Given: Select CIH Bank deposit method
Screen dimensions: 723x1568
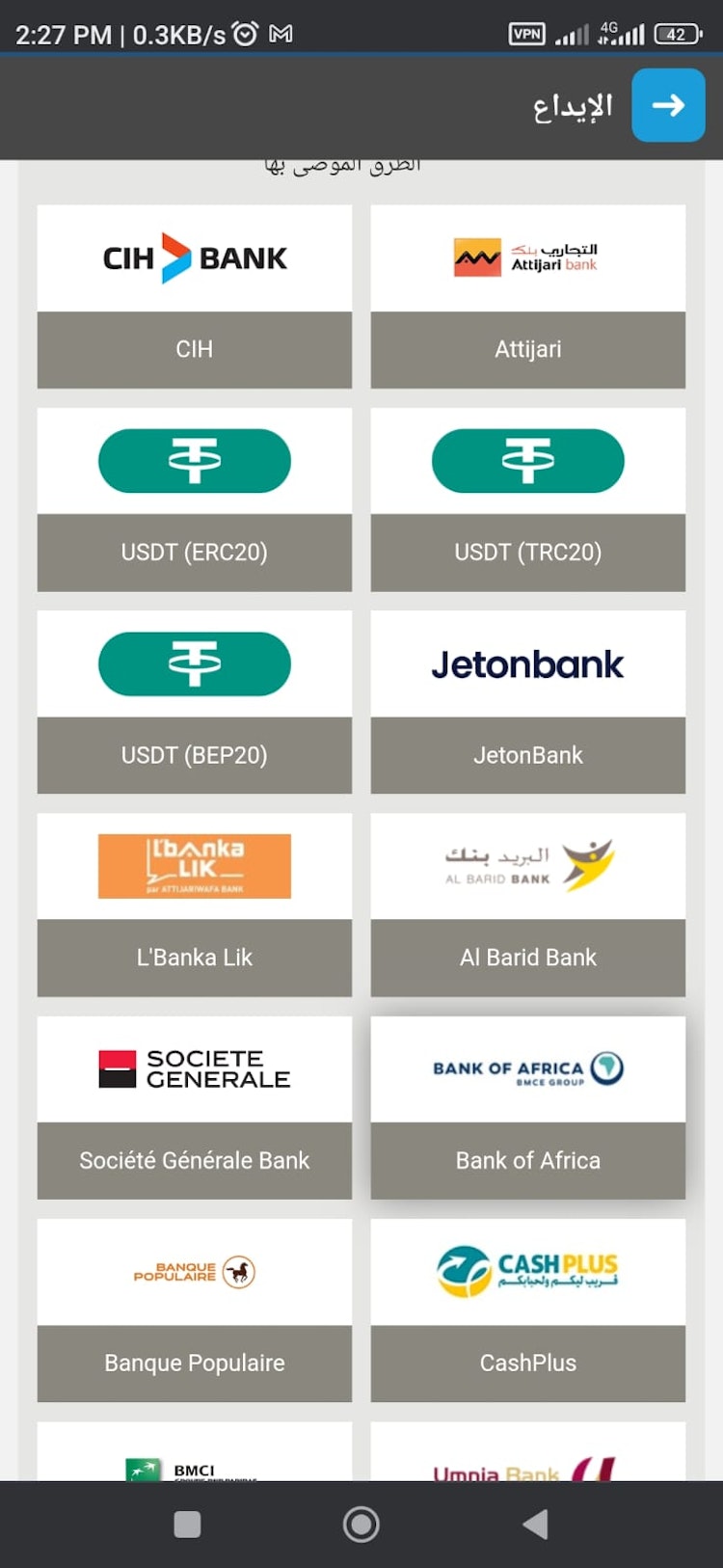Looking at the screenshot, I should click(x=194, y=296).
